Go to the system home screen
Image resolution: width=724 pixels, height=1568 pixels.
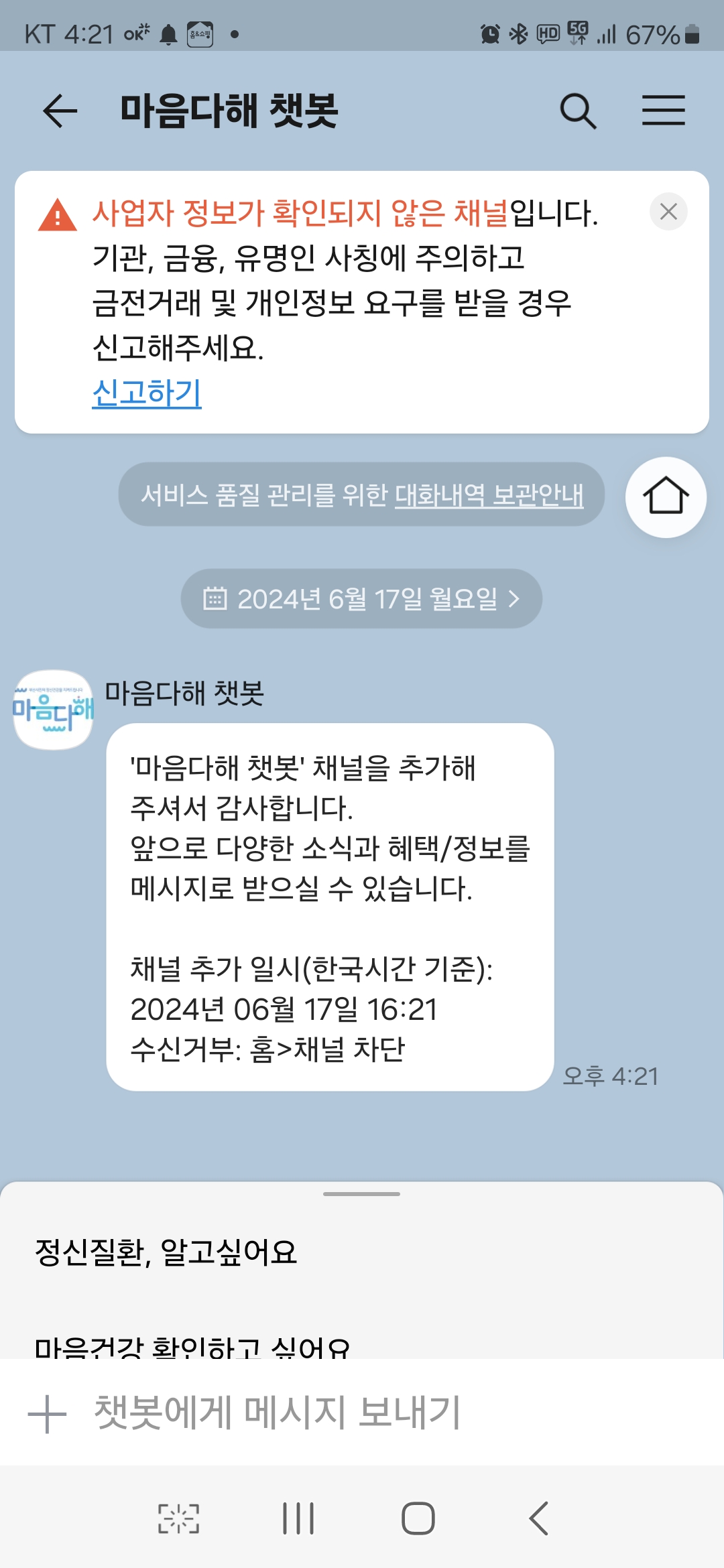418,1518
